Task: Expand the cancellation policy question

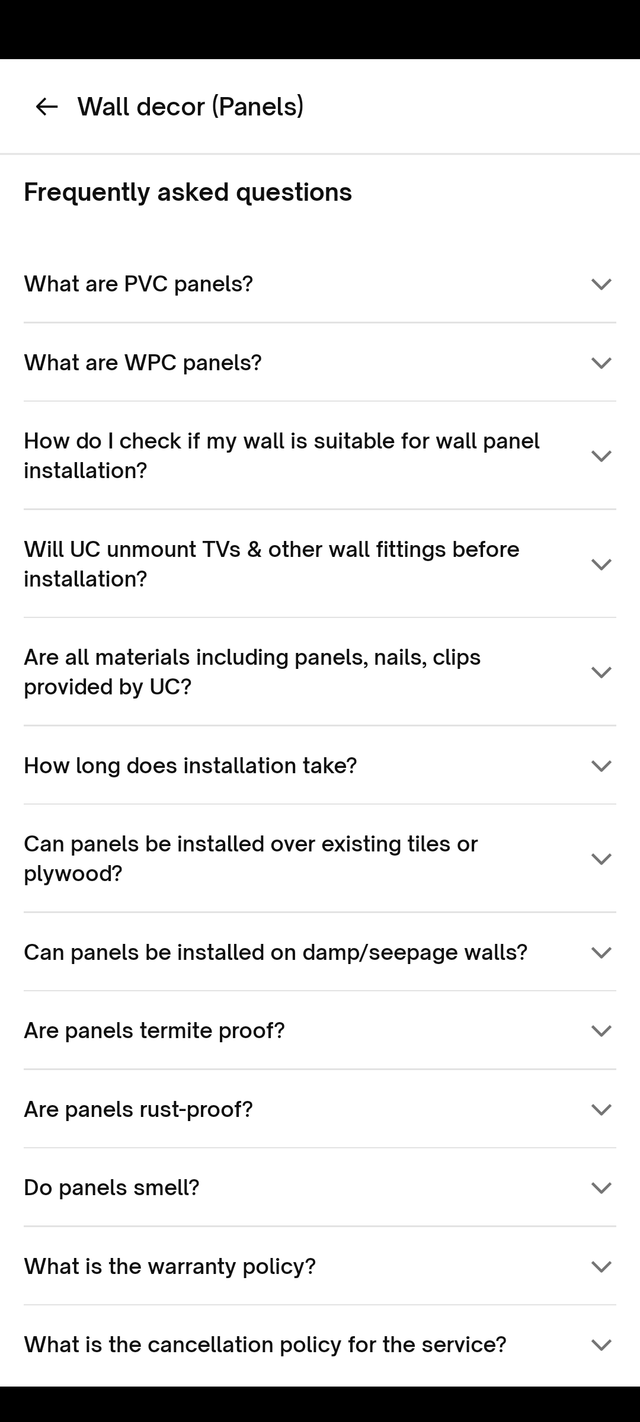Action: tap(600, 1345)
